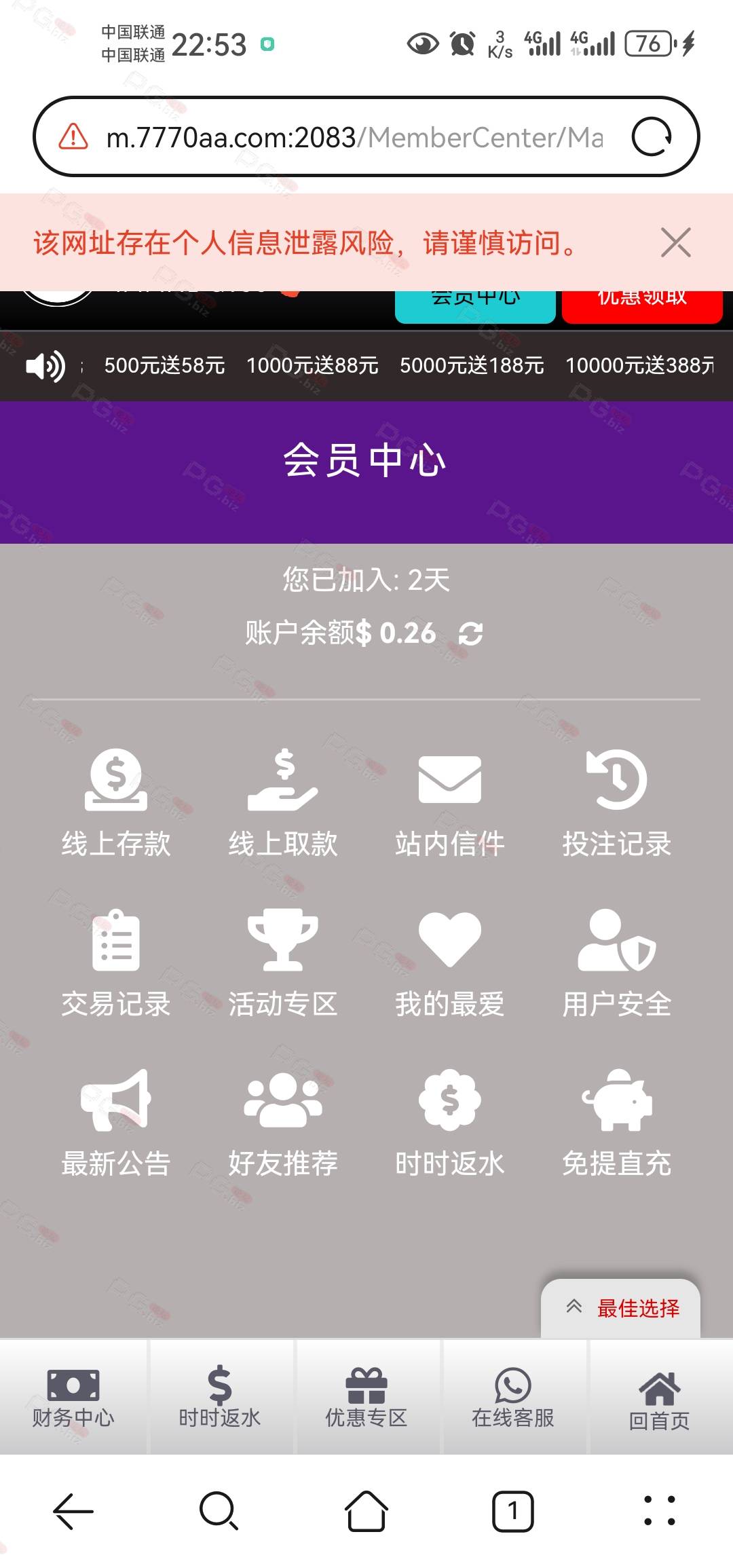Image resolution: width=733 pixels, height=1568 pixels.
Task: Expand the 最佳选择 panel
Action: click(621, 1308)
